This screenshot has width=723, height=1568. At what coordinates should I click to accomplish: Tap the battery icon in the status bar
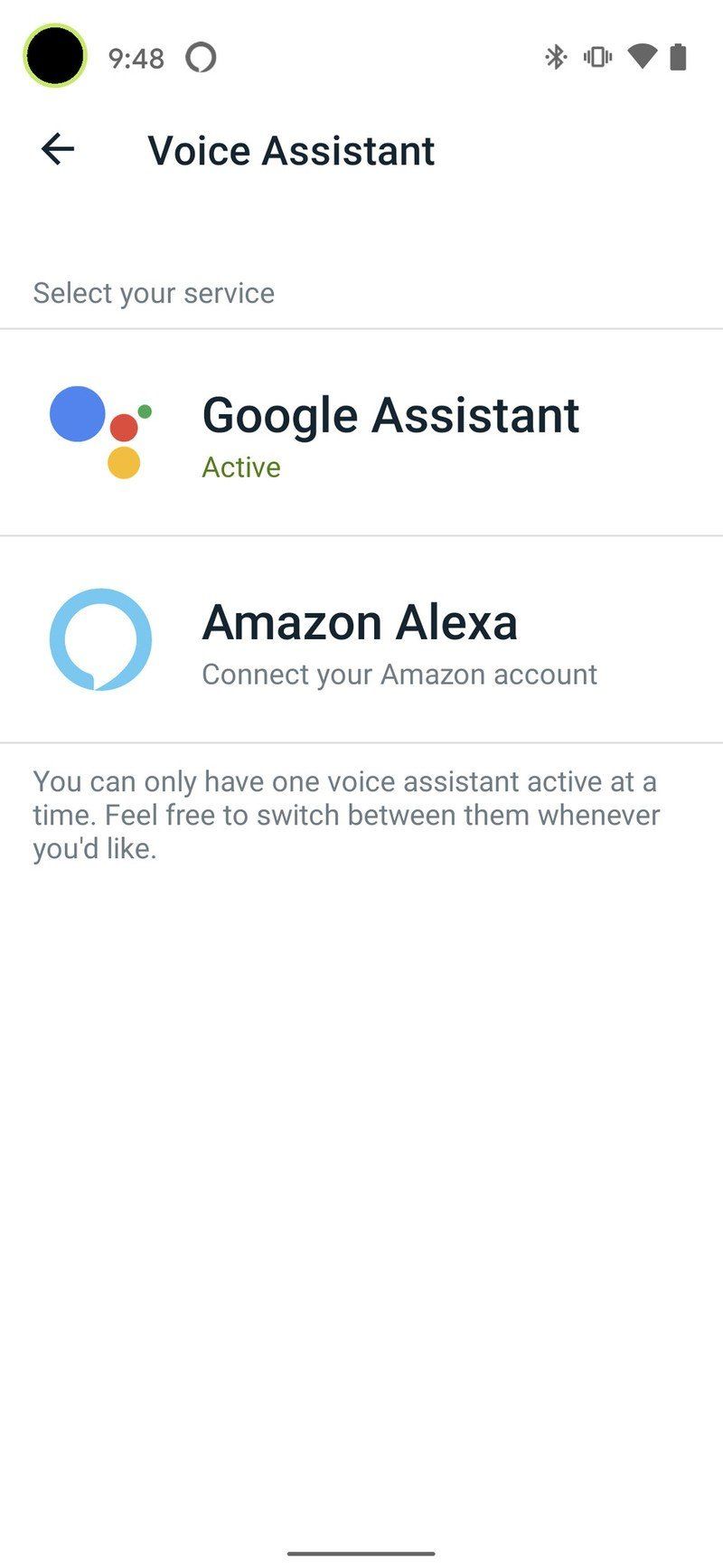tap(680, 56)
